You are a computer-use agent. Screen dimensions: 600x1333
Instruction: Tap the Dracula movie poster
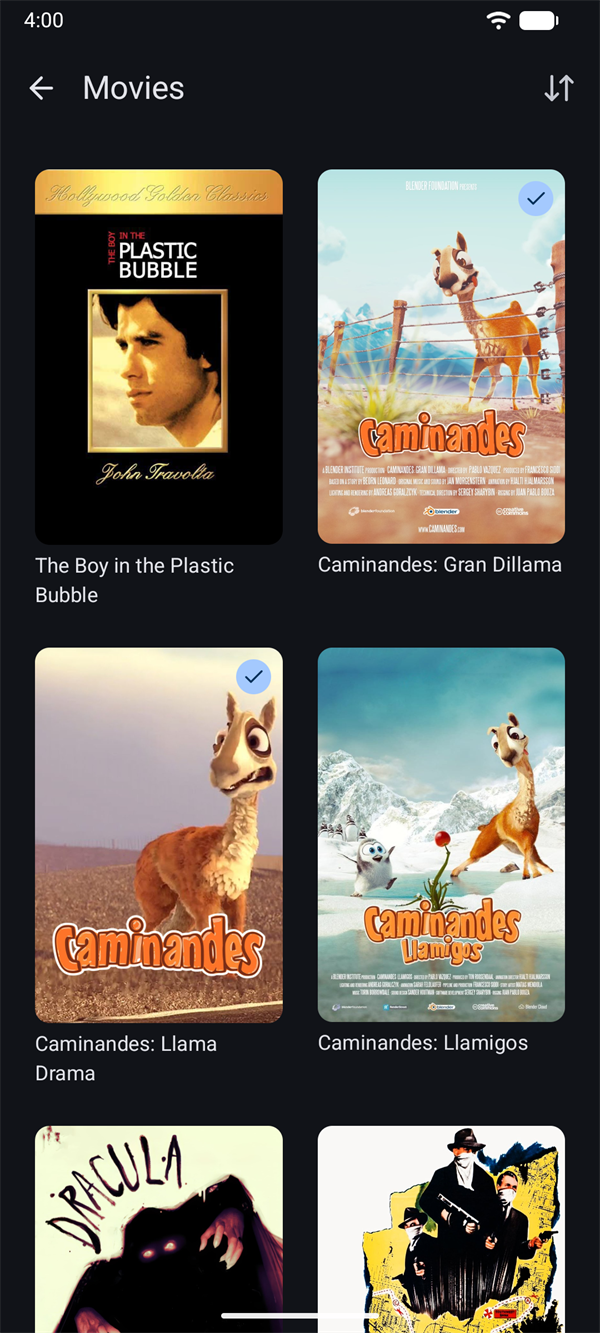159,1228
